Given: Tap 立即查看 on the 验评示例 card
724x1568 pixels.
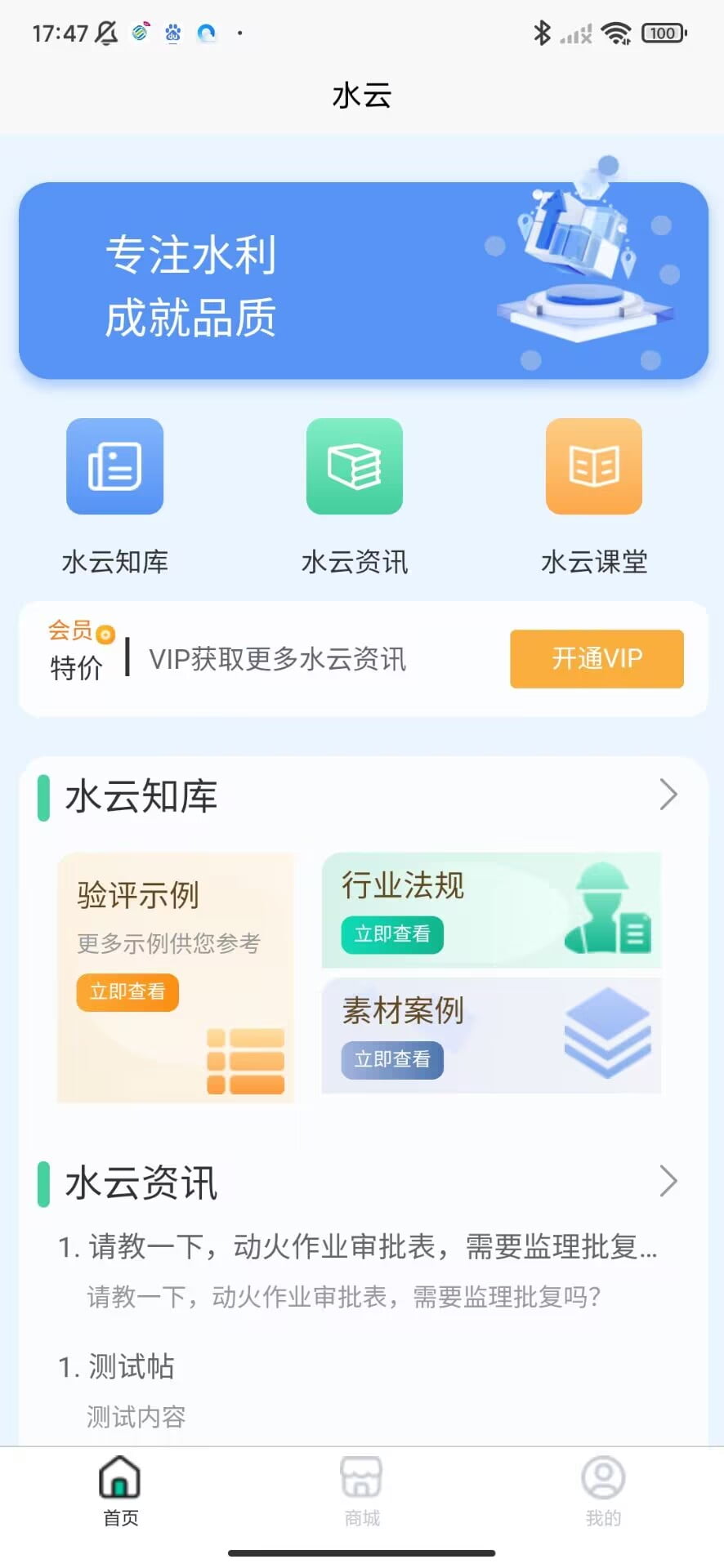Looking at the screenshot, I should [127, 992].
